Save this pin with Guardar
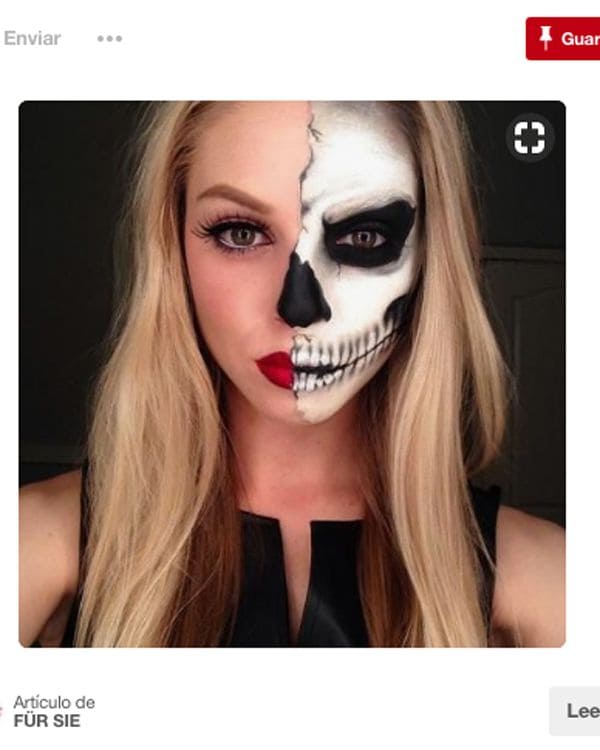The image size is (600, 750). click(564, 39)
